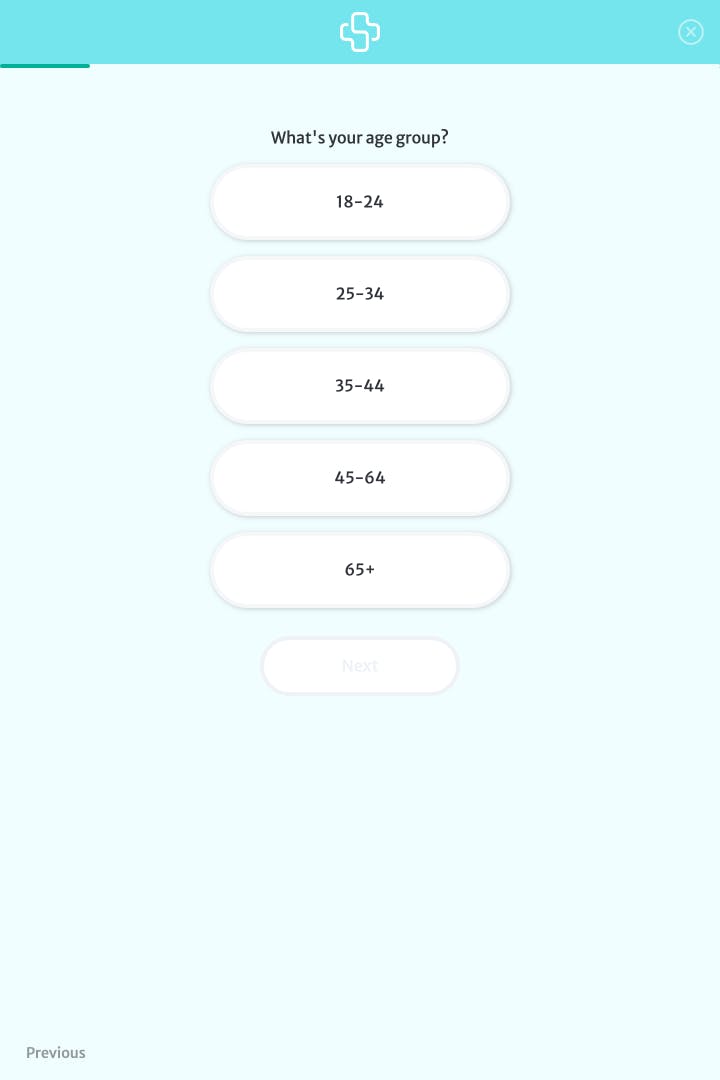Select the 45-64 age option

click(360, 478)
